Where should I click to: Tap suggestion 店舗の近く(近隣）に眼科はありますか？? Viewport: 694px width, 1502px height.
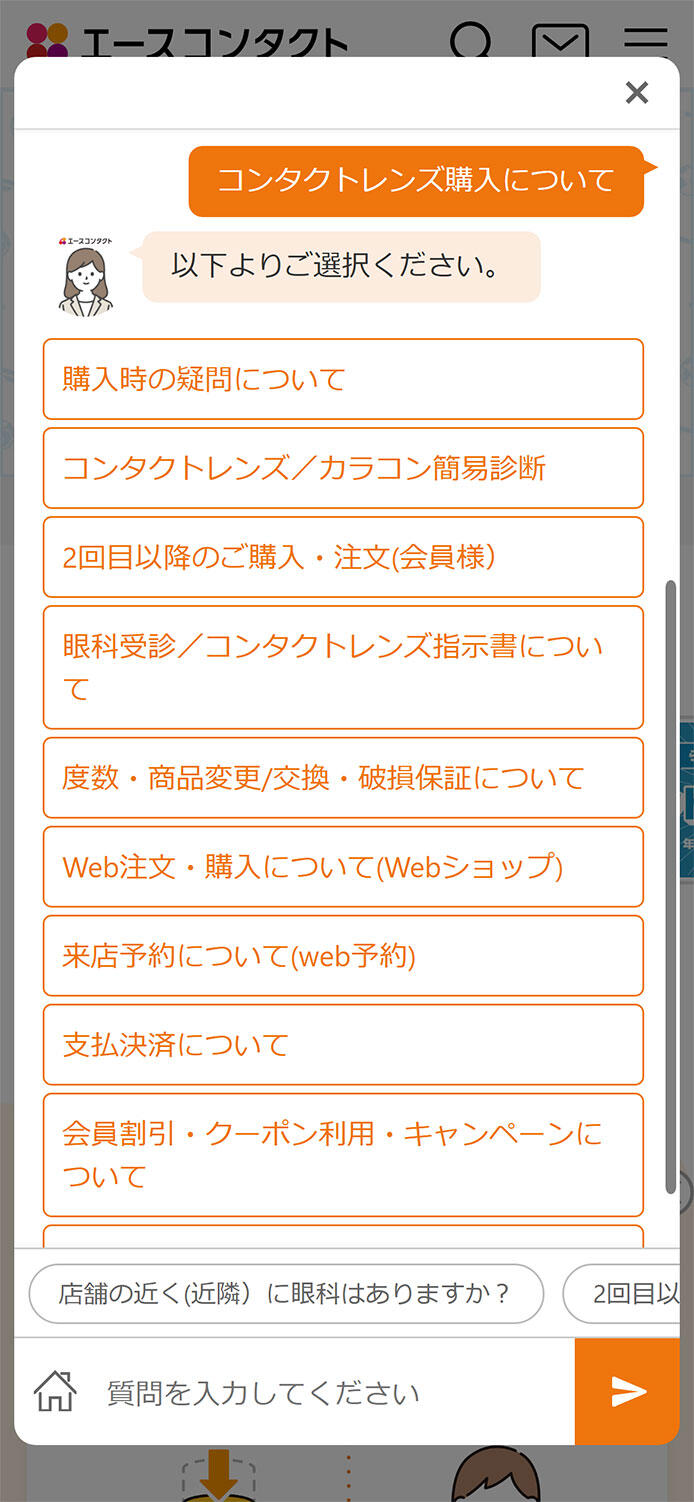(286, 1294)
